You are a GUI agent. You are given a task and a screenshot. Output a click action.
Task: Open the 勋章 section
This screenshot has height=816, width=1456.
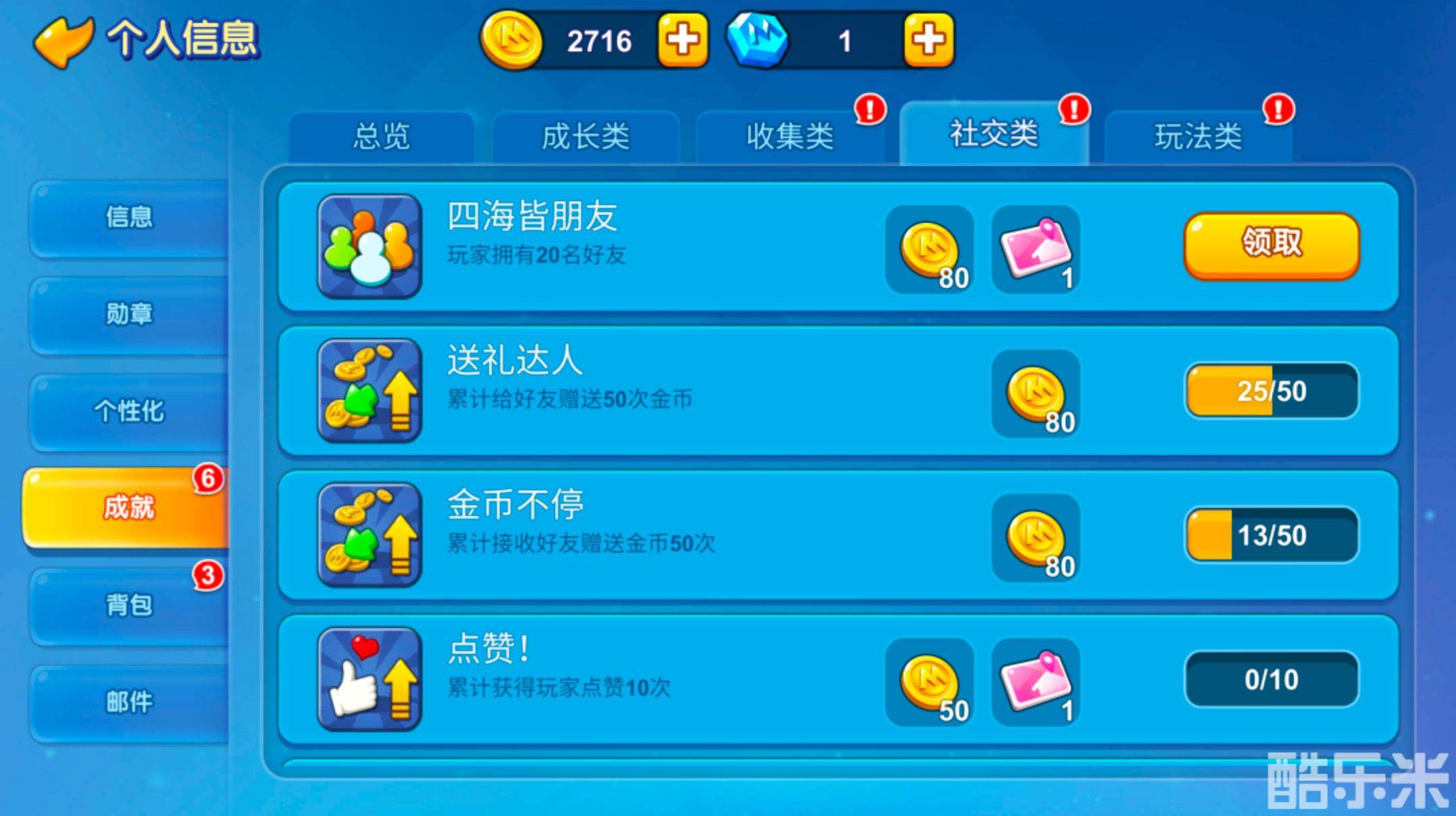click(128, 314)
